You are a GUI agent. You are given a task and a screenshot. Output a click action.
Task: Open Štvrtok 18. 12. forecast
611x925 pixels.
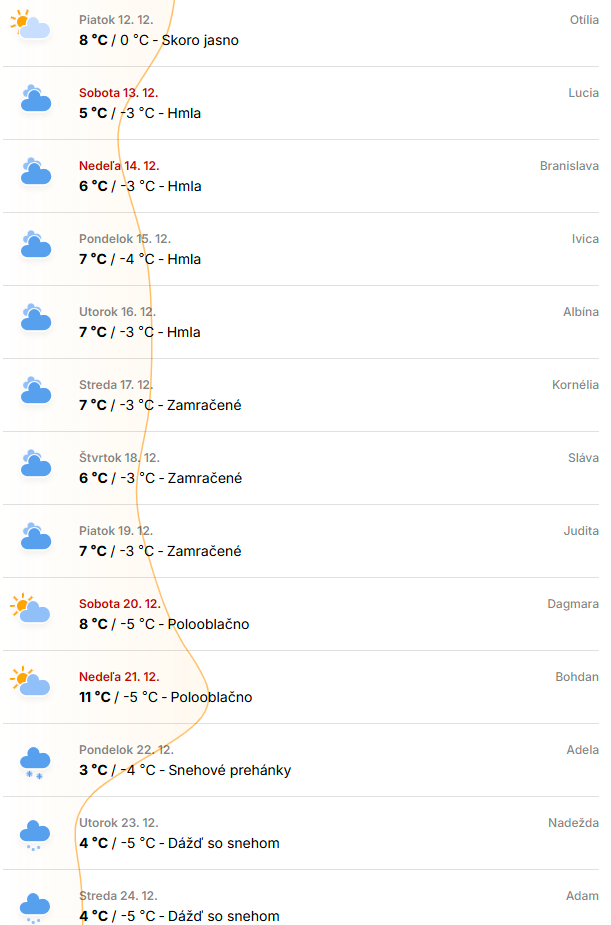pyautogui.click(x=300, y=468)
